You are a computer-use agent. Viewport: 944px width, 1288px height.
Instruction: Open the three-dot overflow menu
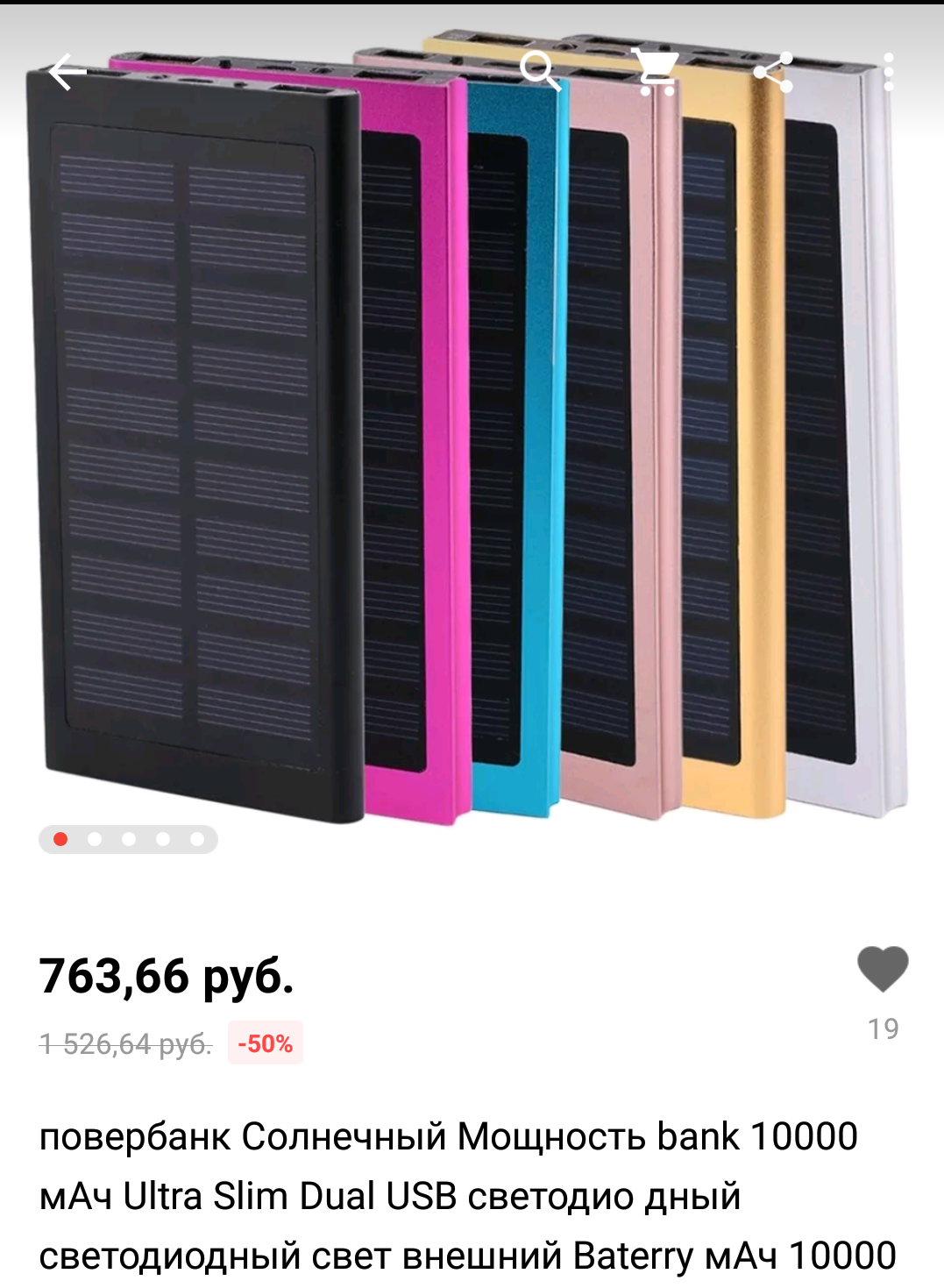(888, 72)
